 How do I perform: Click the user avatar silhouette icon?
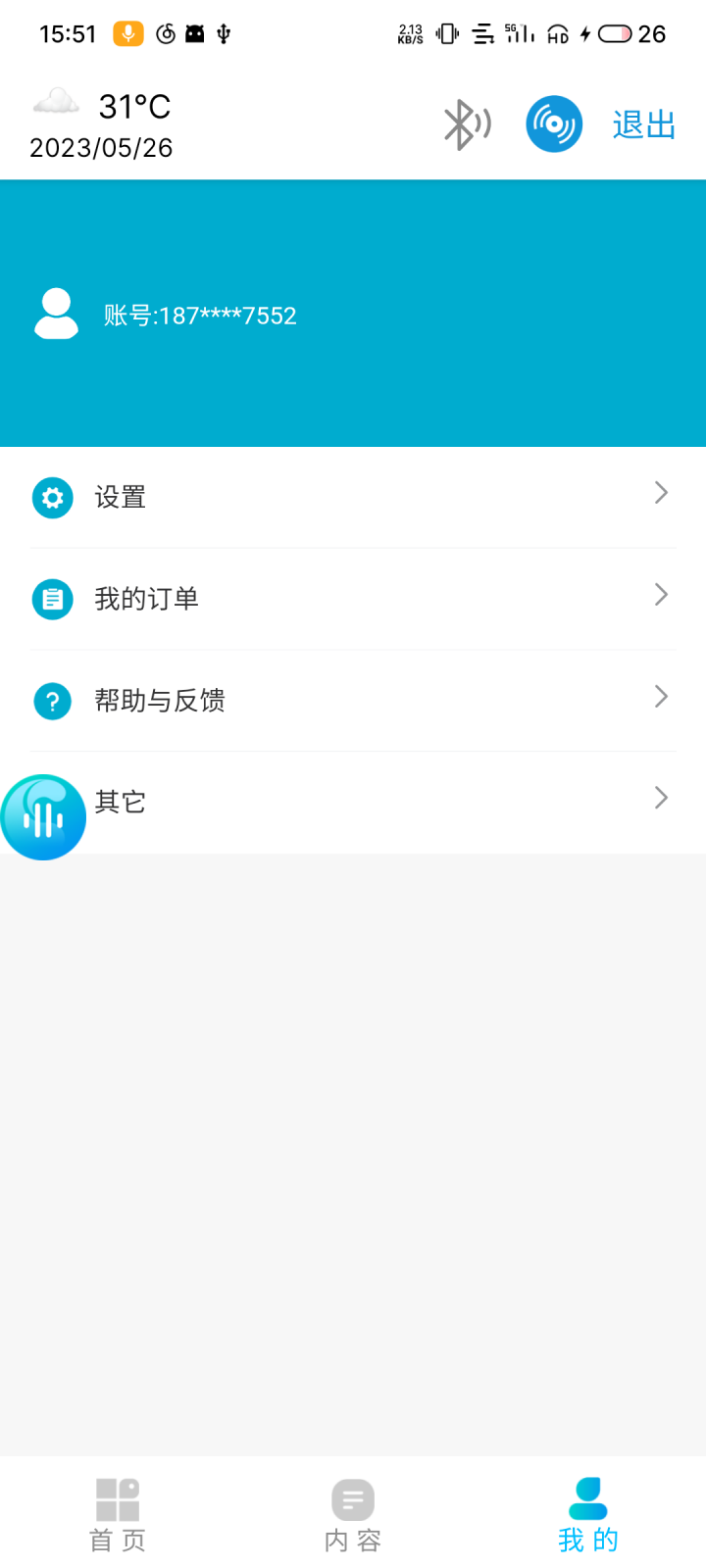click(x=55, y=315)
